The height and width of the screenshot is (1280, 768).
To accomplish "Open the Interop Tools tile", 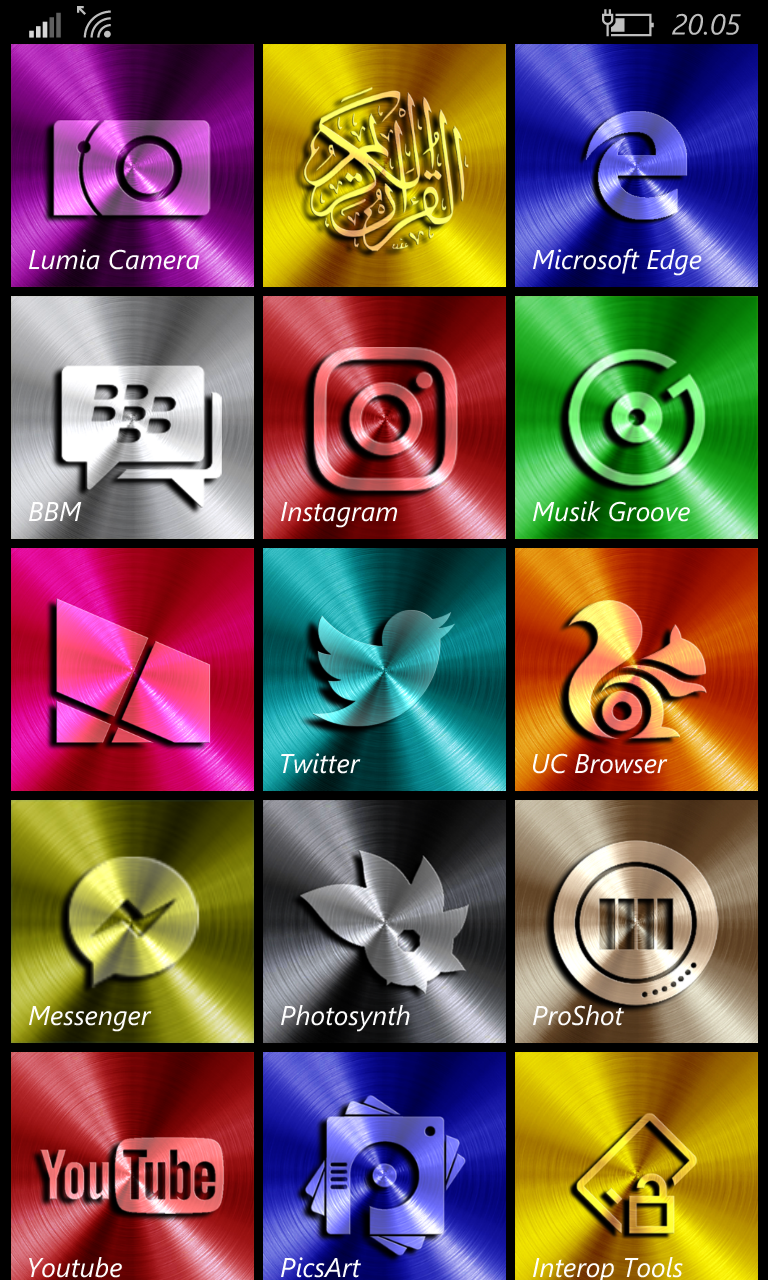I will point(637,1166).
